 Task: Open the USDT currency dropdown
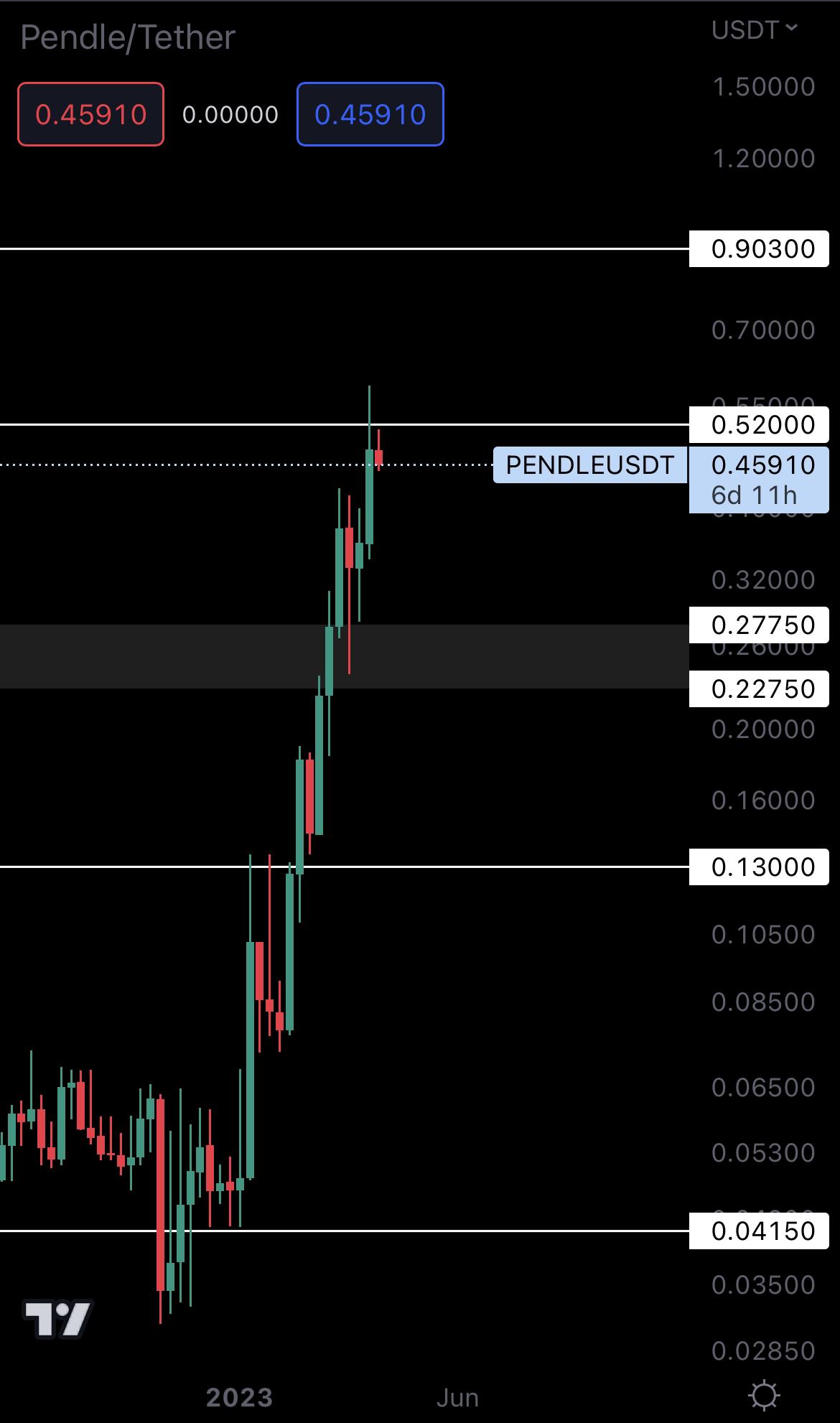tap(754, 29)
